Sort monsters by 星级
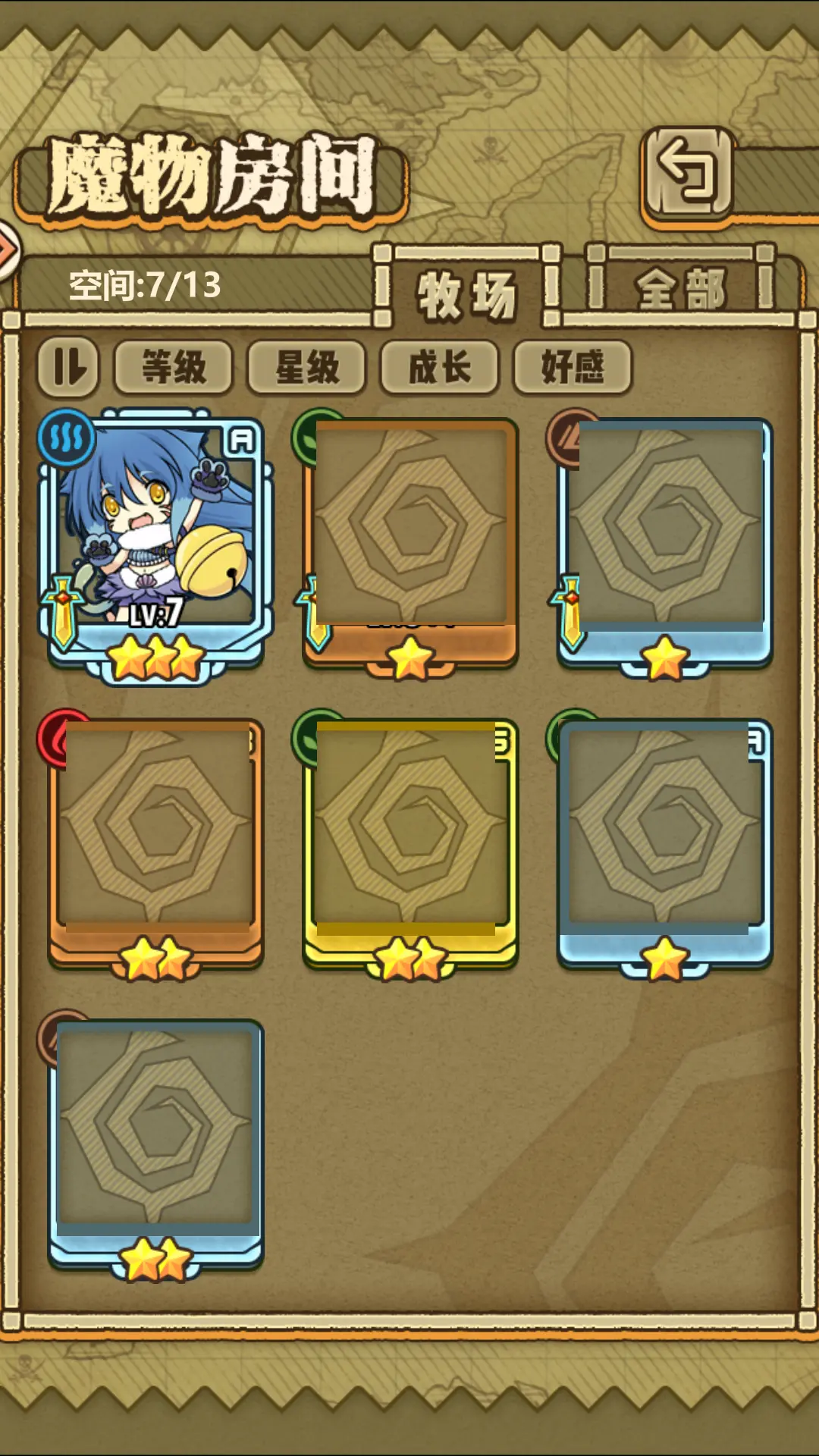Image resolution: width=819 pixels, height=1456 pixels. point(306,368)
